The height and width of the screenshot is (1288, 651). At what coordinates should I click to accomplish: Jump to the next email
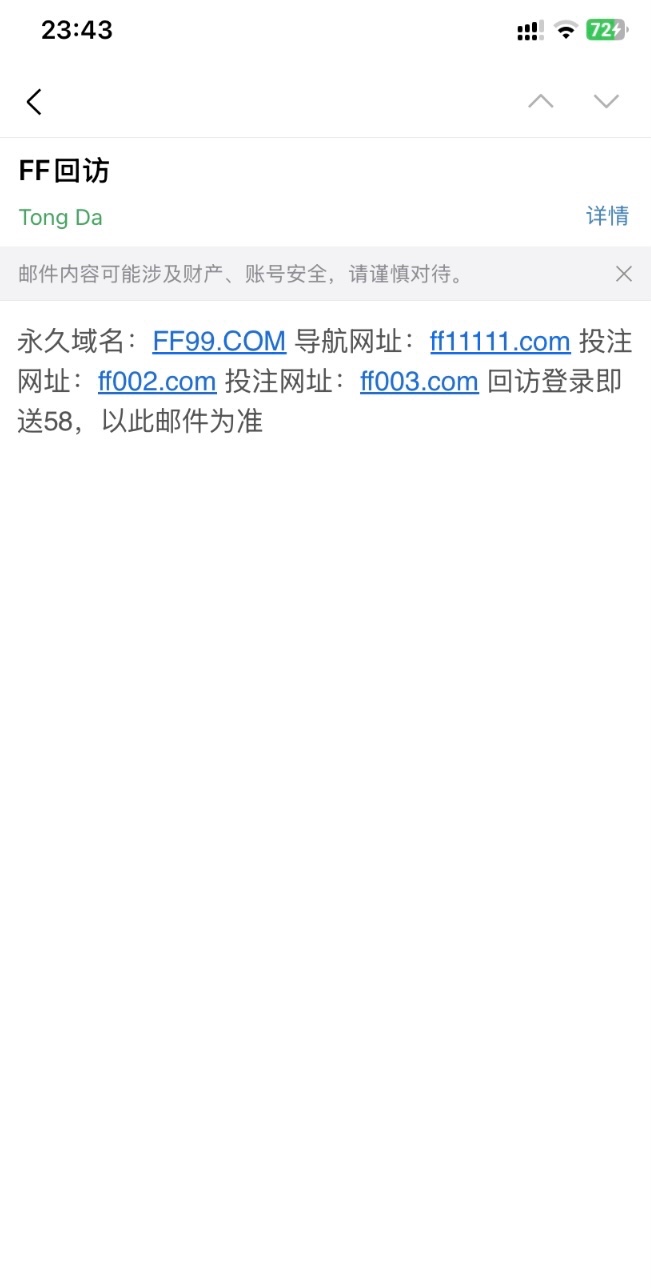[x=606, y=101]
